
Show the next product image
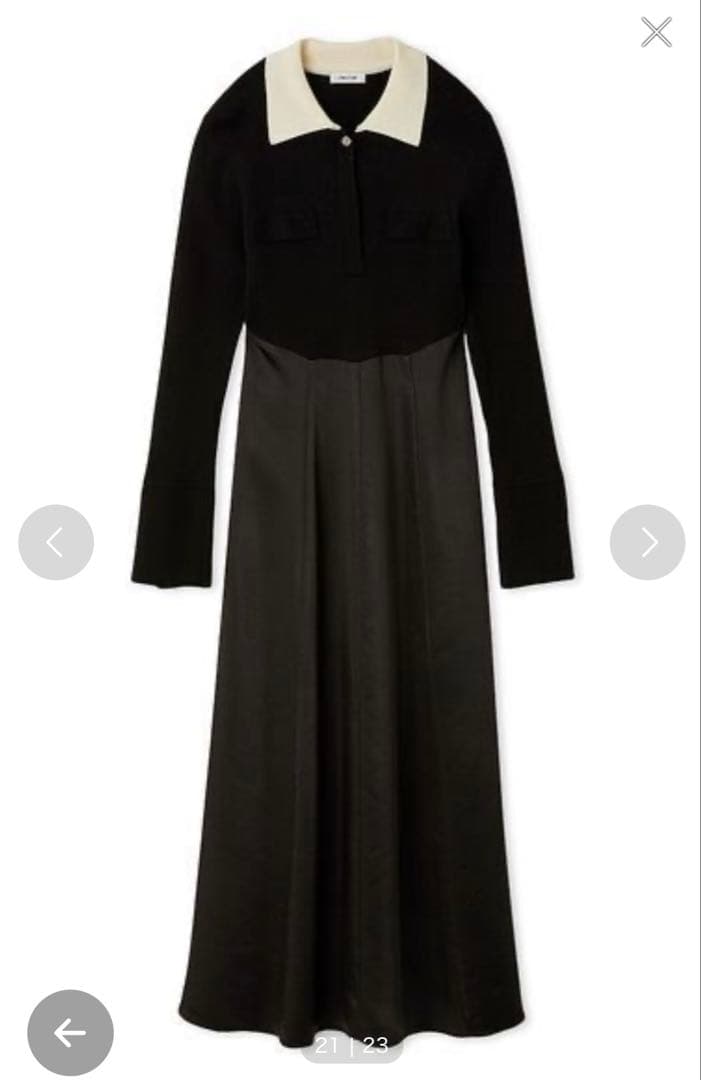tap(647, 542)
